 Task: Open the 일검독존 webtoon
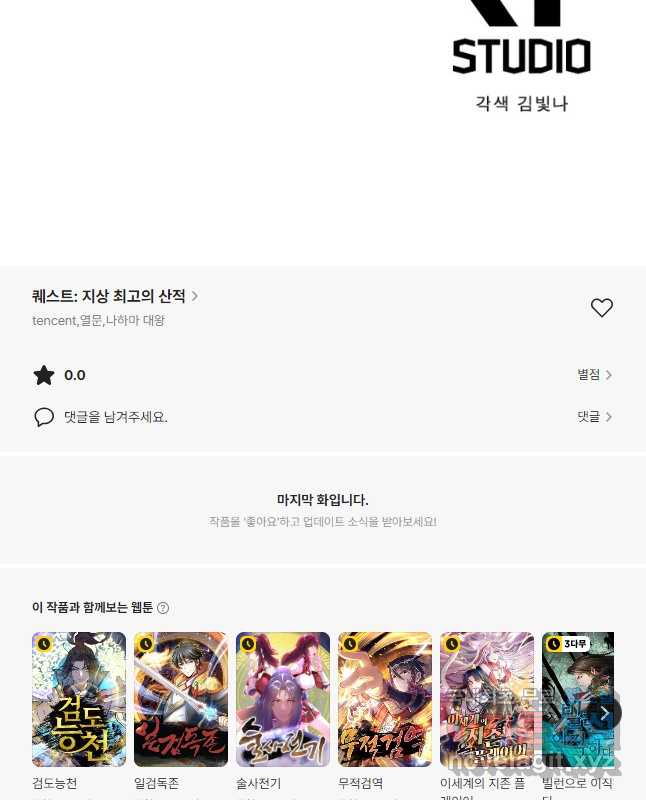point(181,699)
